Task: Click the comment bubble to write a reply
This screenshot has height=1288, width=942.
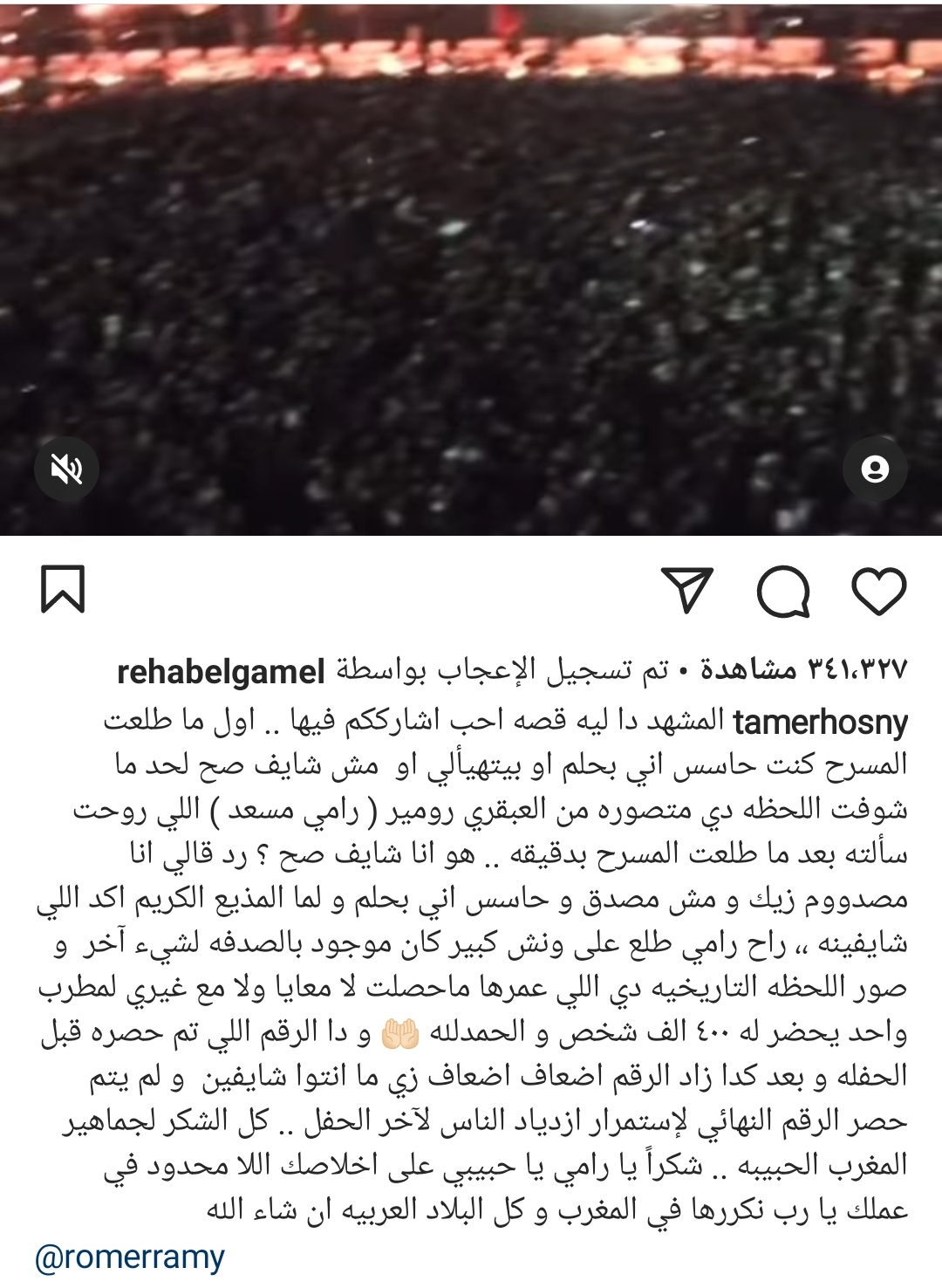Action: point(784,593)
